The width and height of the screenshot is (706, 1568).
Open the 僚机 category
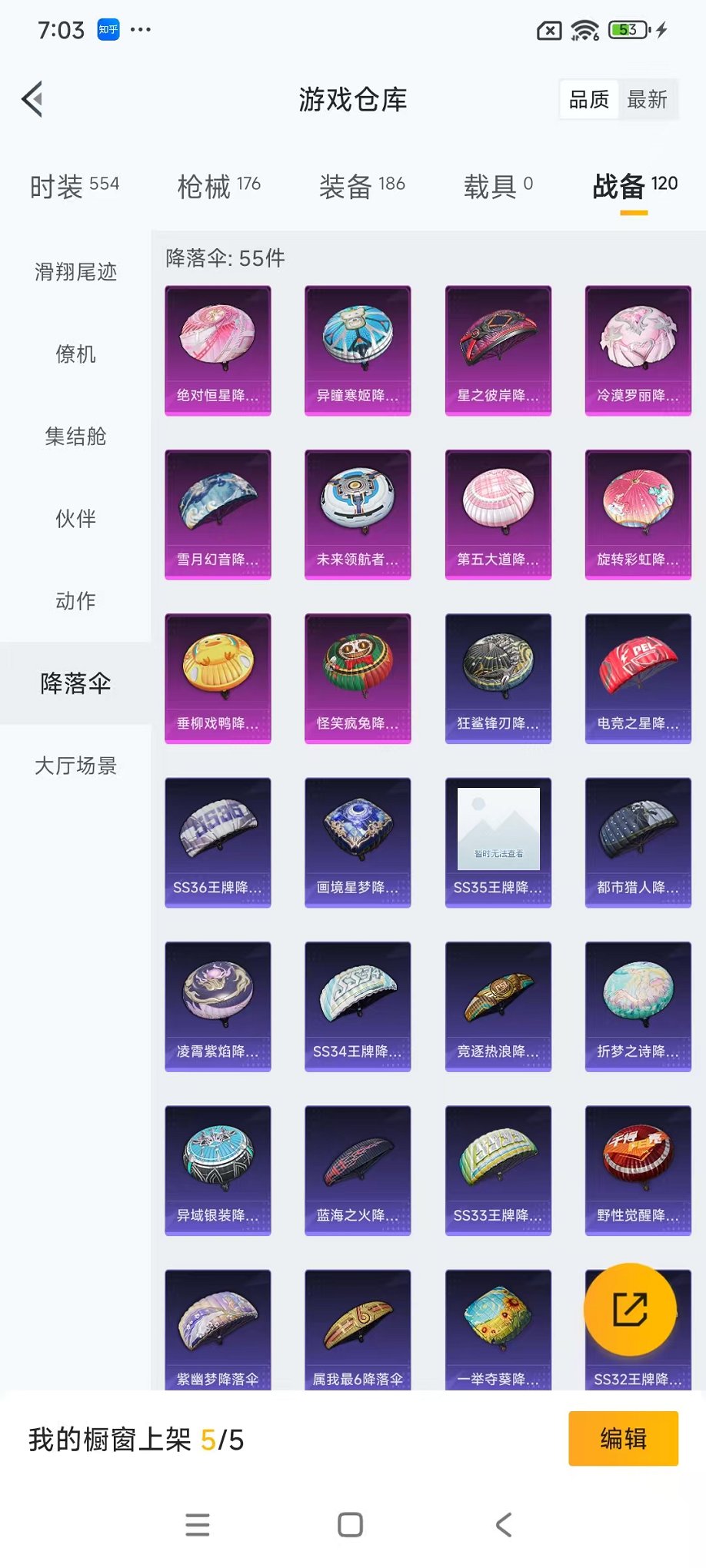pyautogui.click(x=75, y=354)
